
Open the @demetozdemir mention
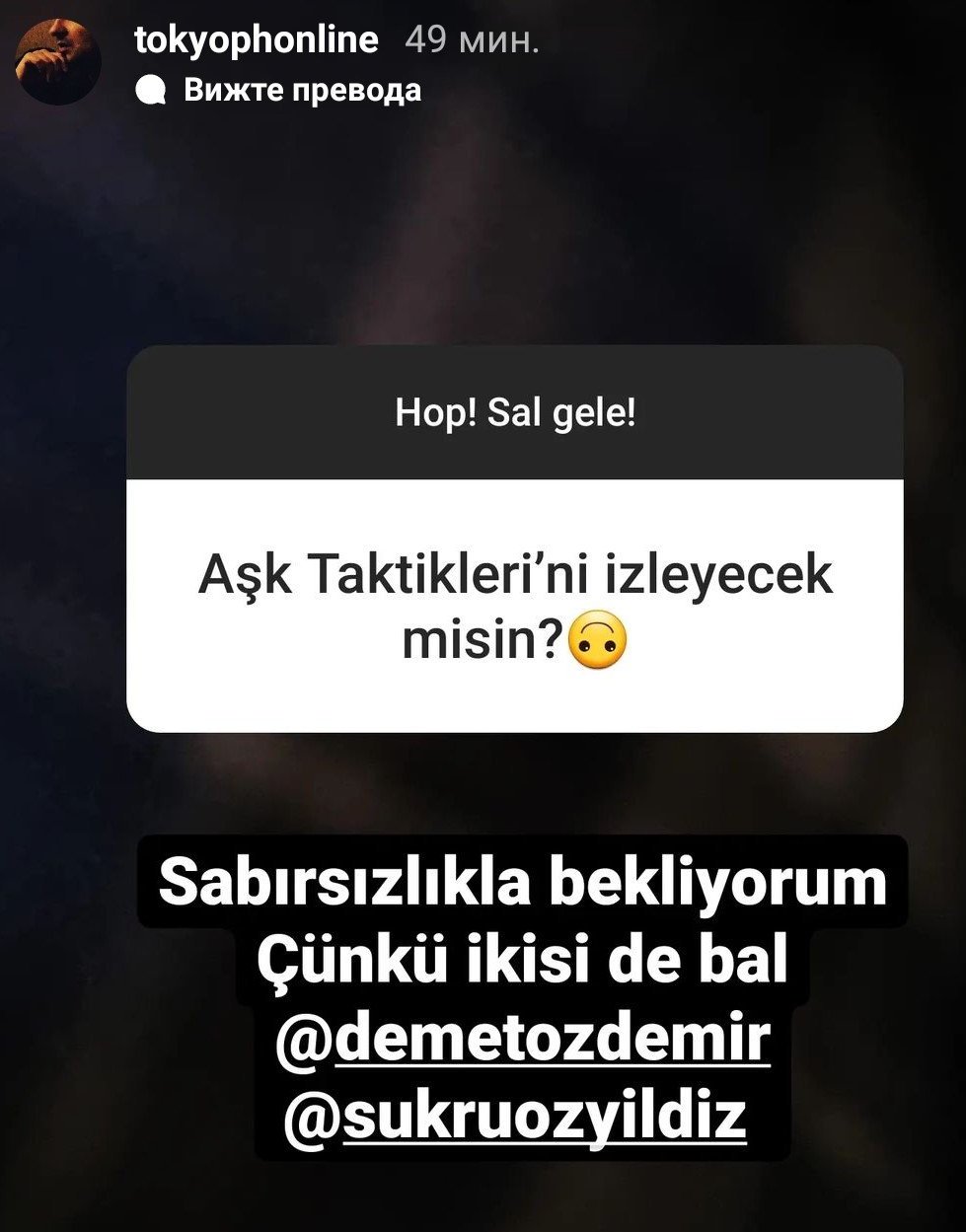tap(523, 1039)
